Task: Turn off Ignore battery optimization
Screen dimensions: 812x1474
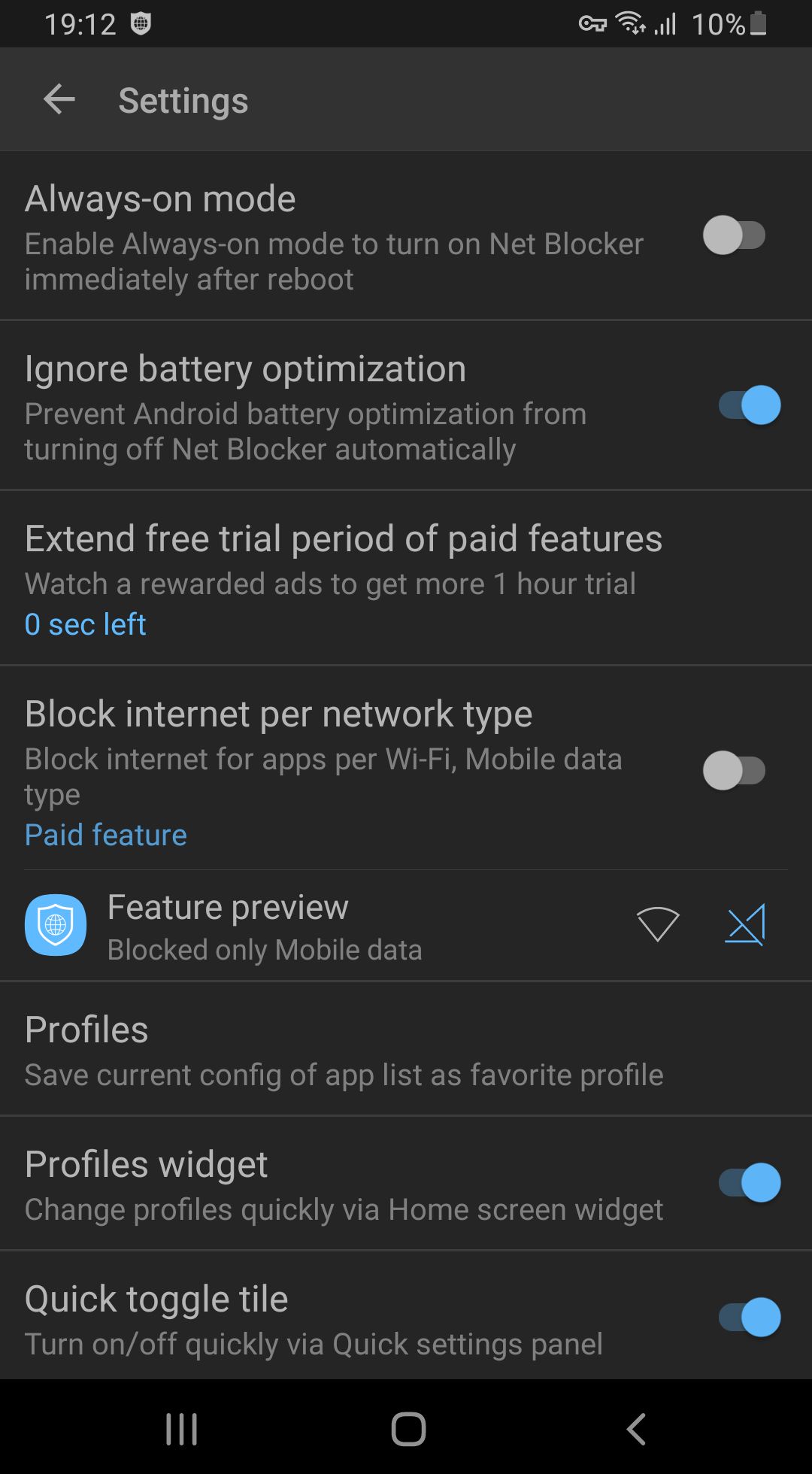Action: coord(750,405)
